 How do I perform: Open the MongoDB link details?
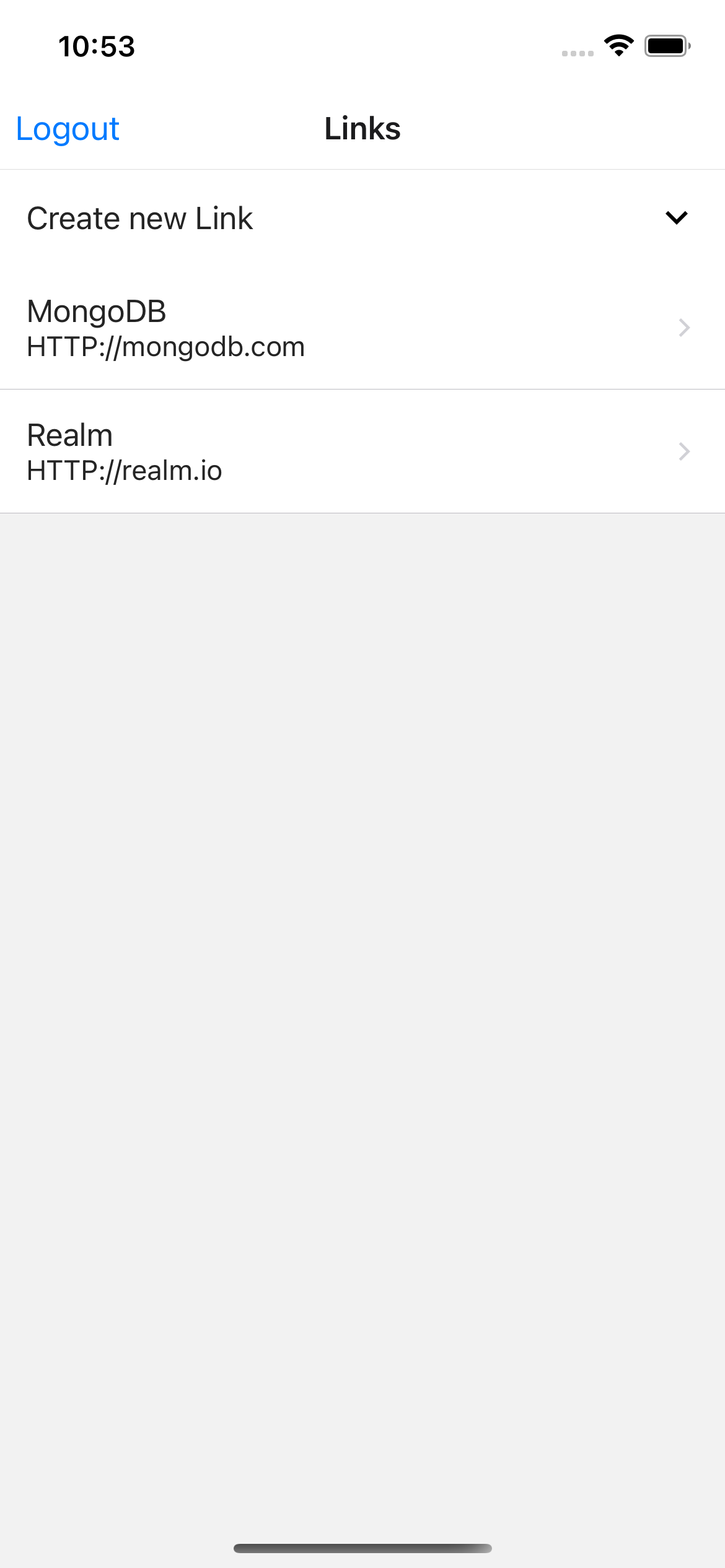(362, 328)
